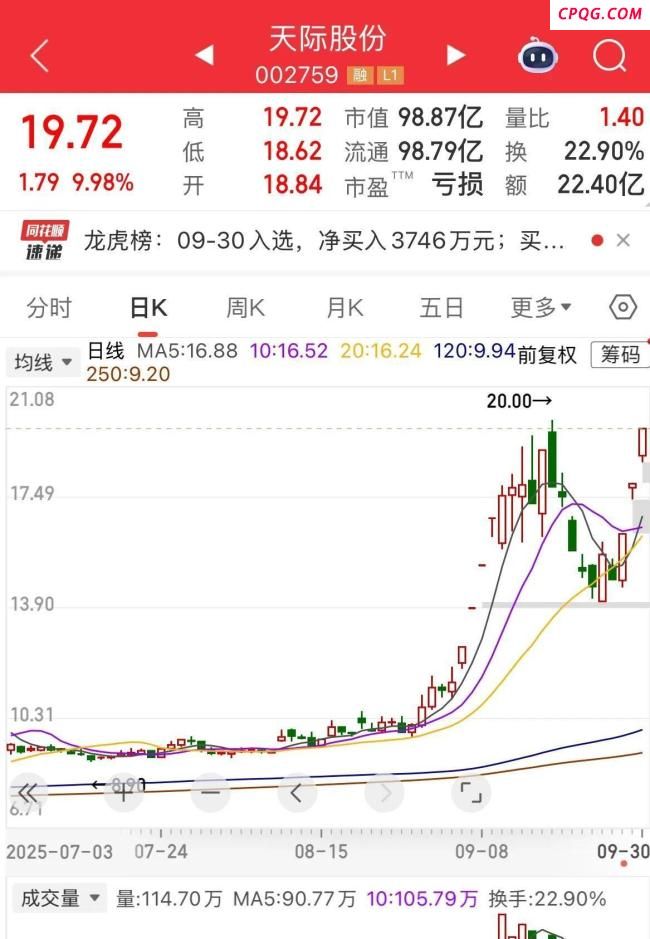Show the 月K chart
650x939 pixels.
tap(344, 308)
